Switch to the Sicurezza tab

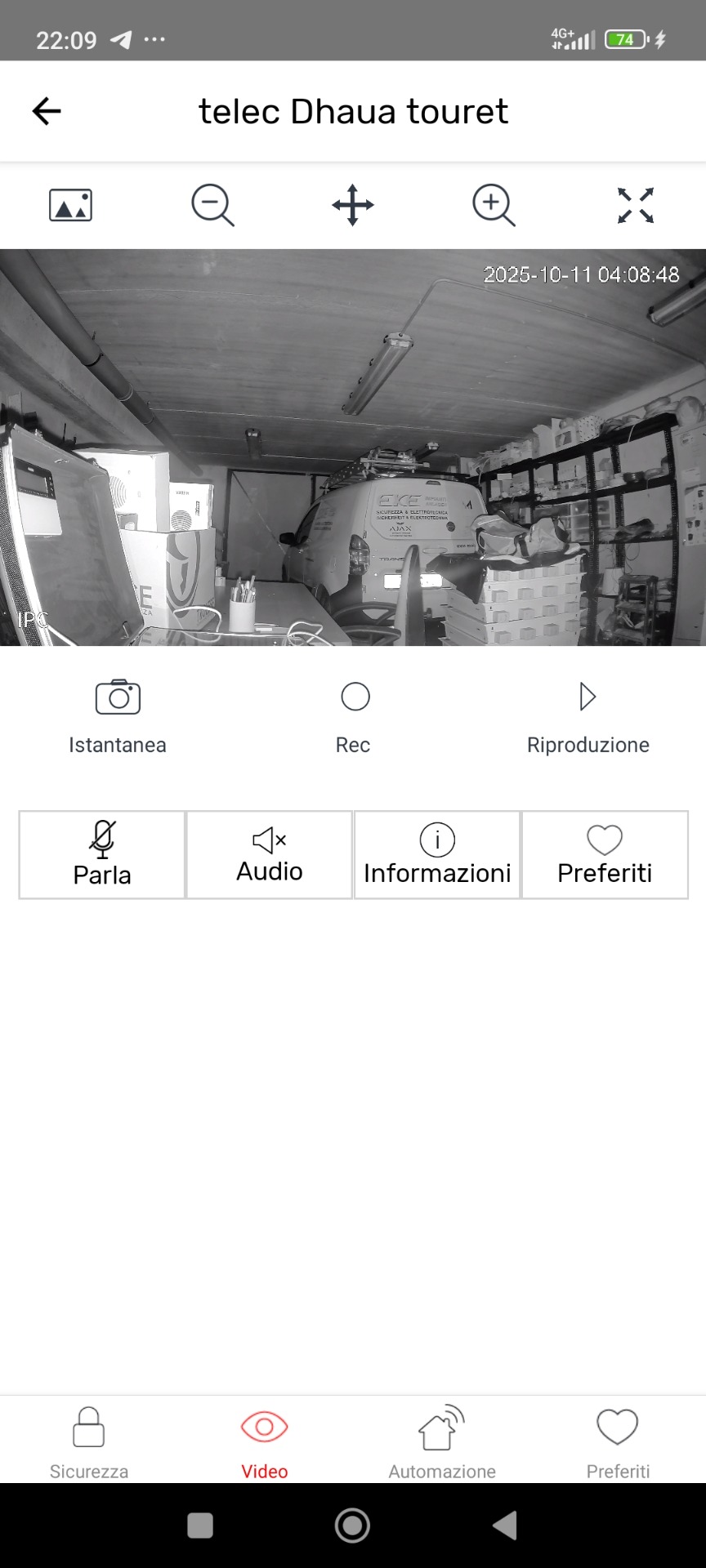(x=89, y=1442)
